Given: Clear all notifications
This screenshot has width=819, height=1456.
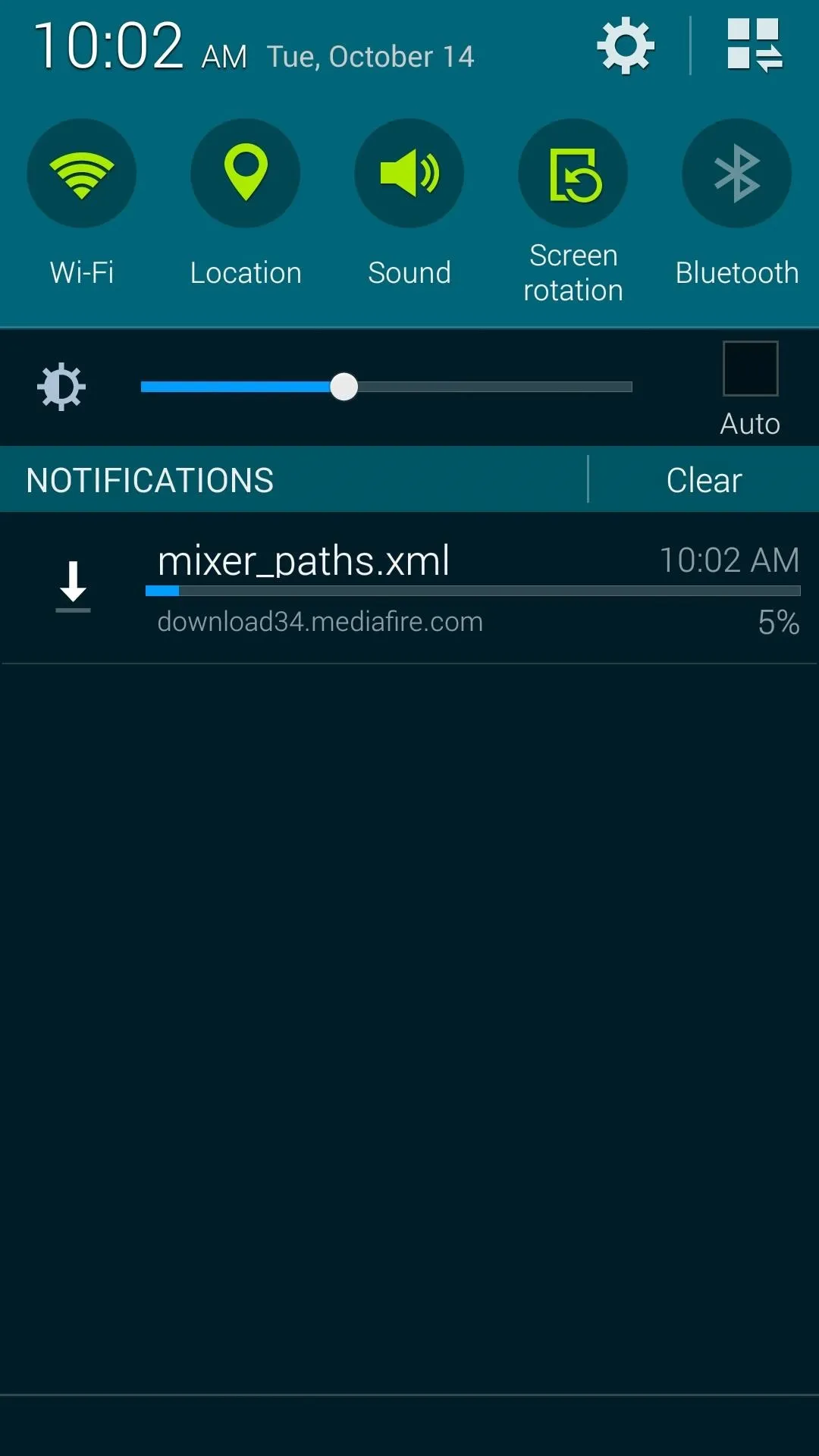Looking at the screenshot, I should coord(704,480).
